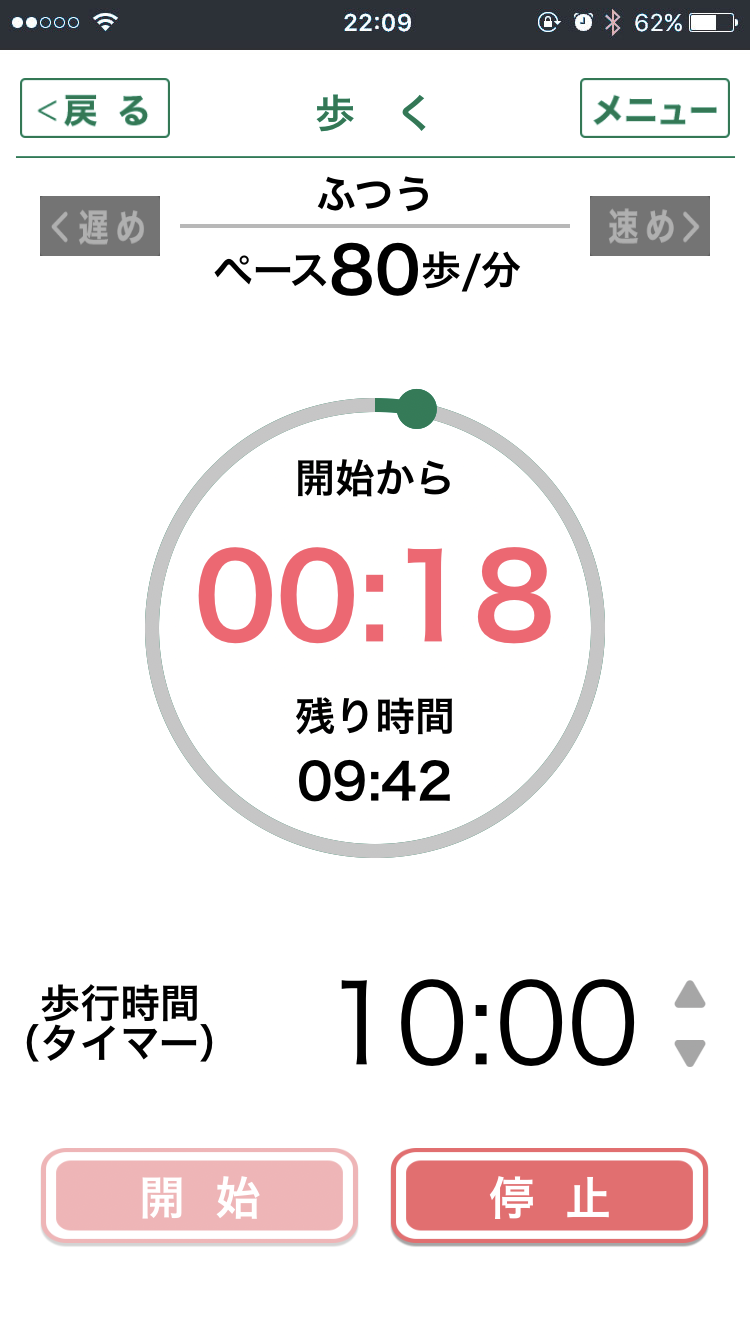Viewport: 750px width, 1333px height.
Task: Go back with the 戻る button
Action: pyautogui.click(x=95, y=108)
